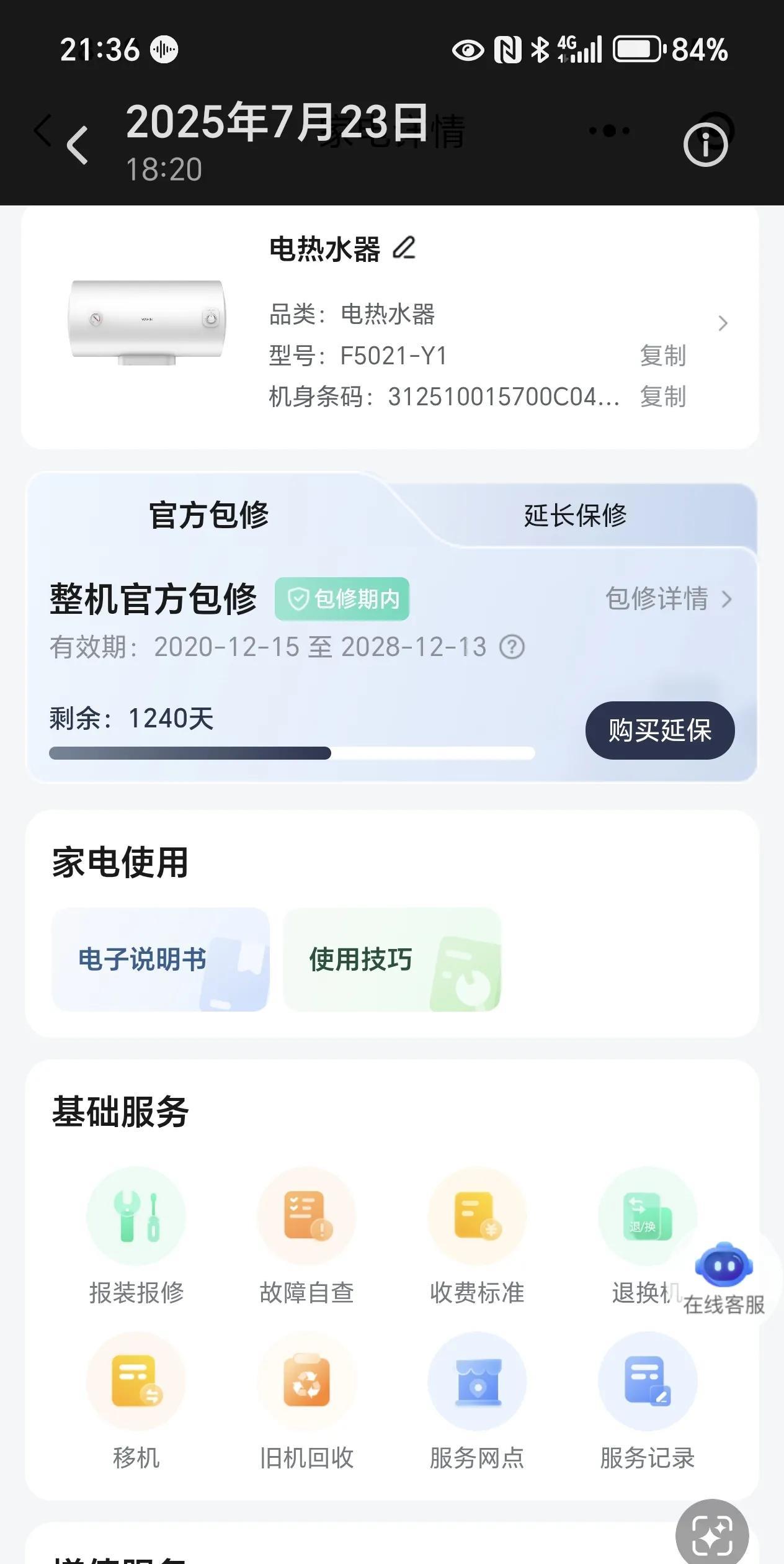Open 包修详情 warranty details
This screenshot has width=784, height=1564.
click(667, 599)
